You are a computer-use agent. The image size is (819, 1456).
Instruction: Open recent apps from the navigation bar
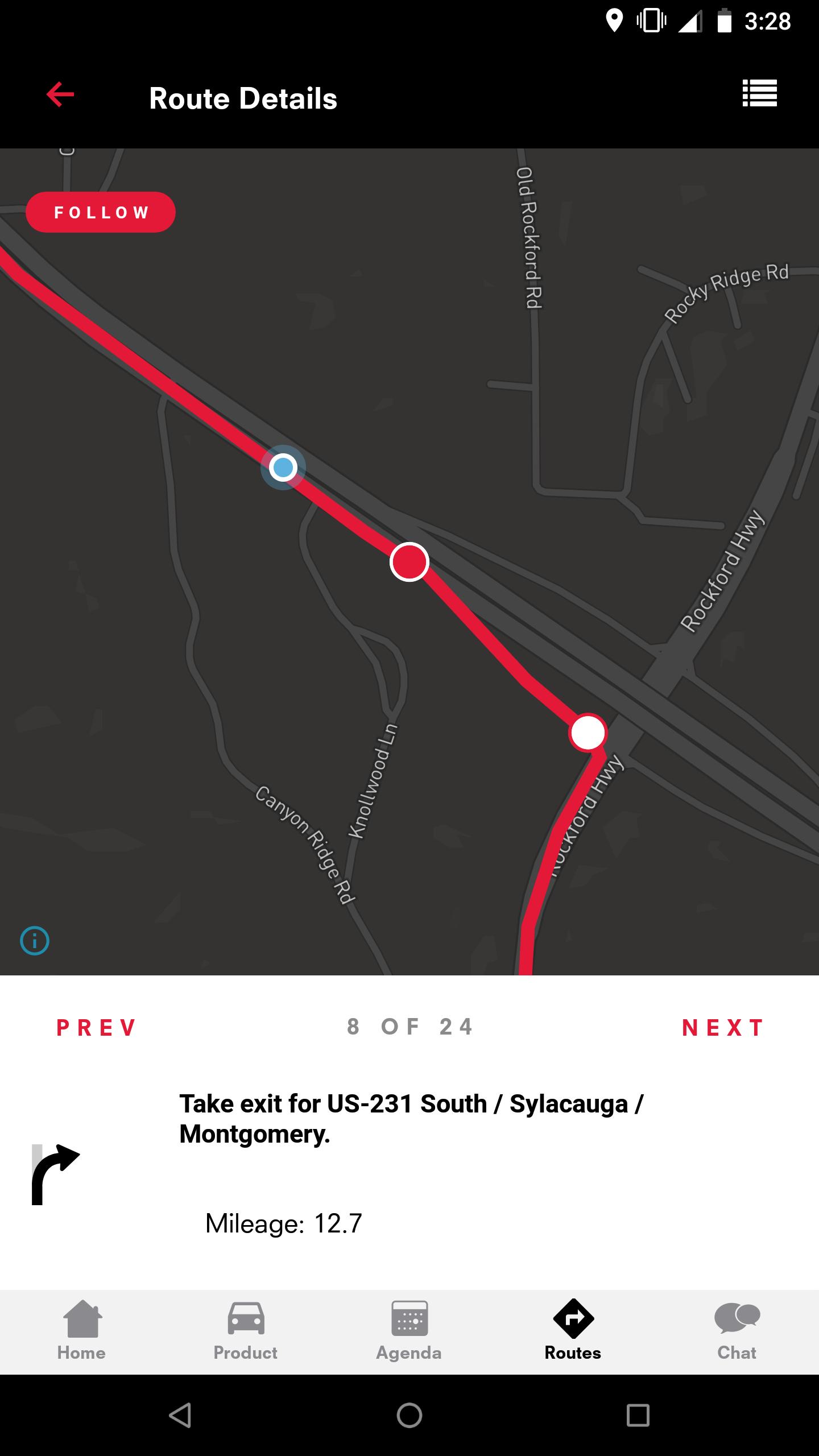(x=638, y=1415)
